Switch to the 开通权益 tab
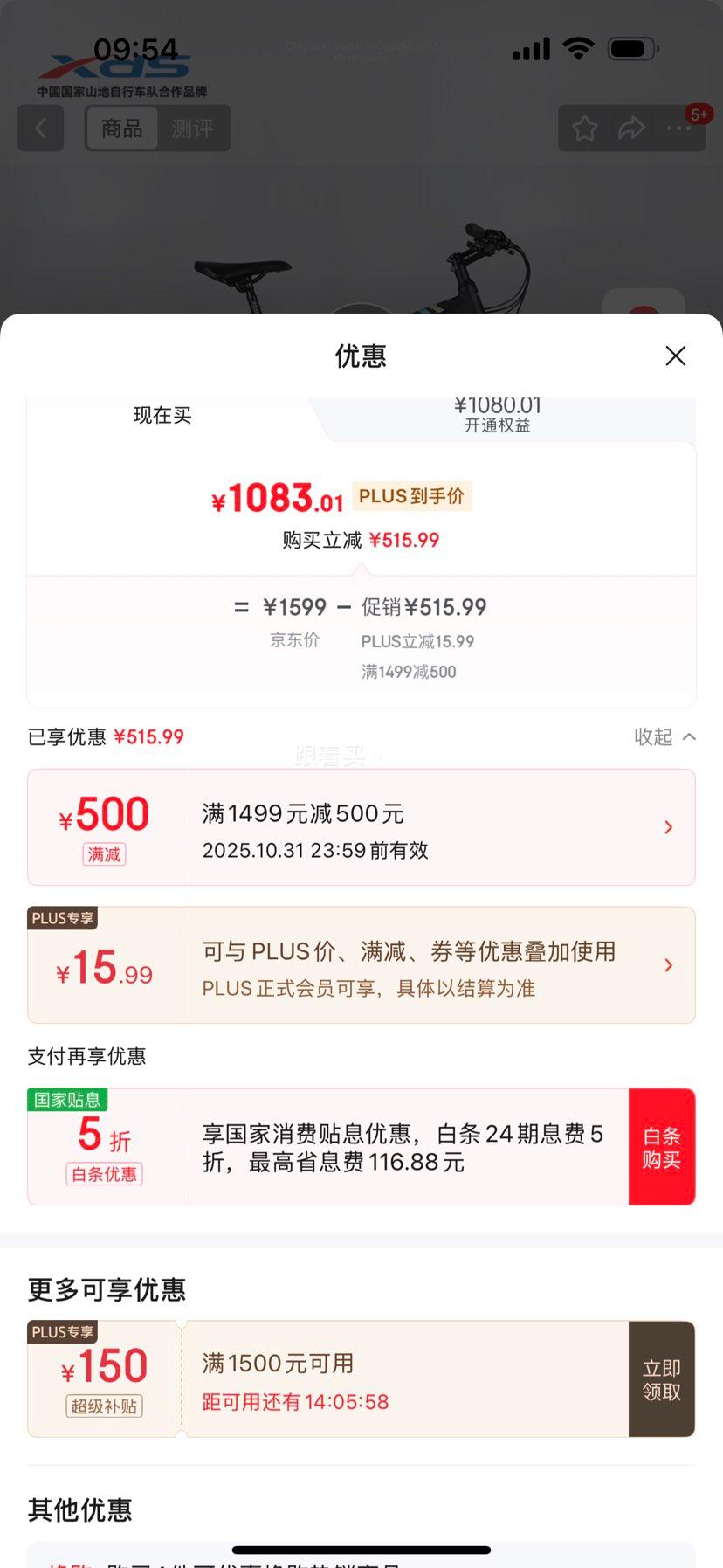The image size is (723, 1568). pos(496,416)
